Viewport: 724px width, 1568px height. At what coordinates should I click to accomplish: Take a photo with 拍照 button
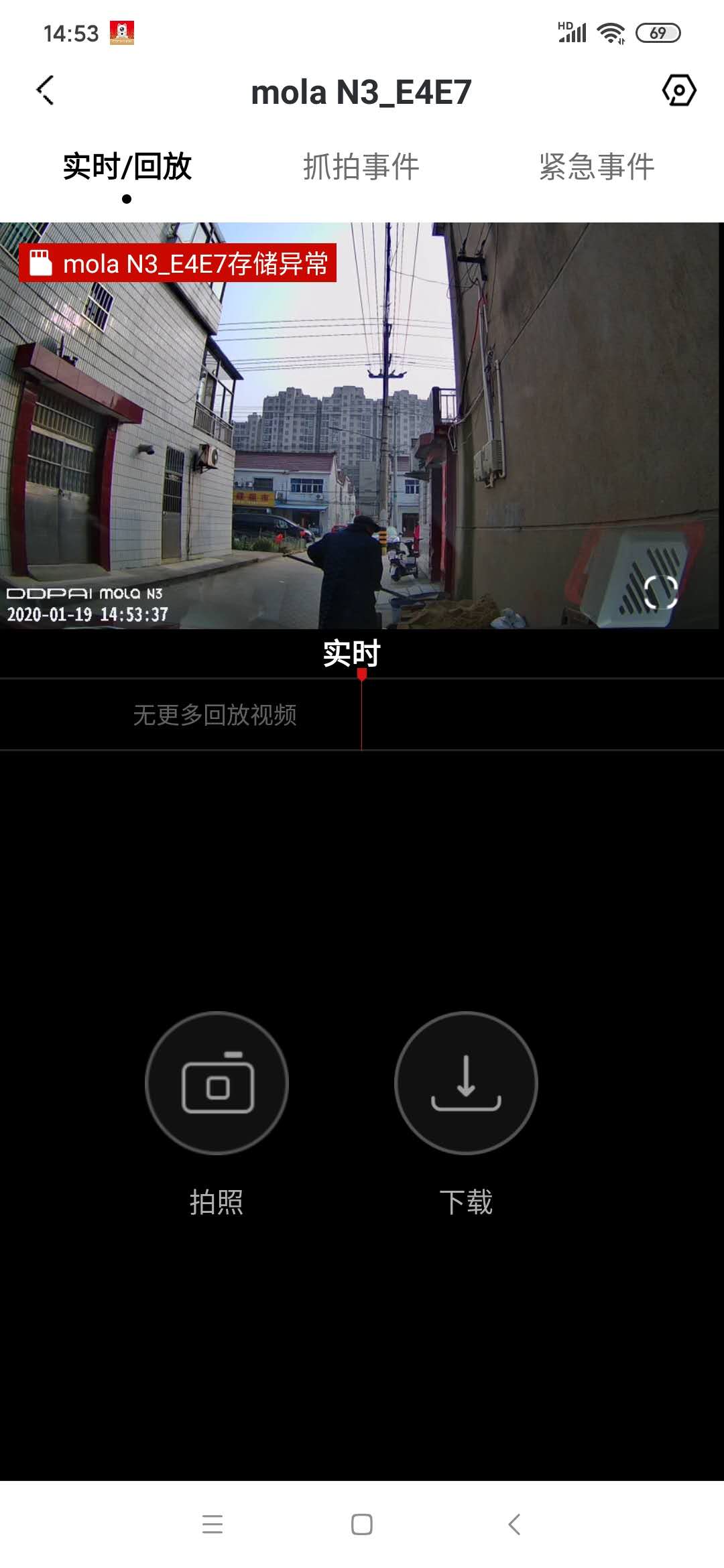(217, 1083)
